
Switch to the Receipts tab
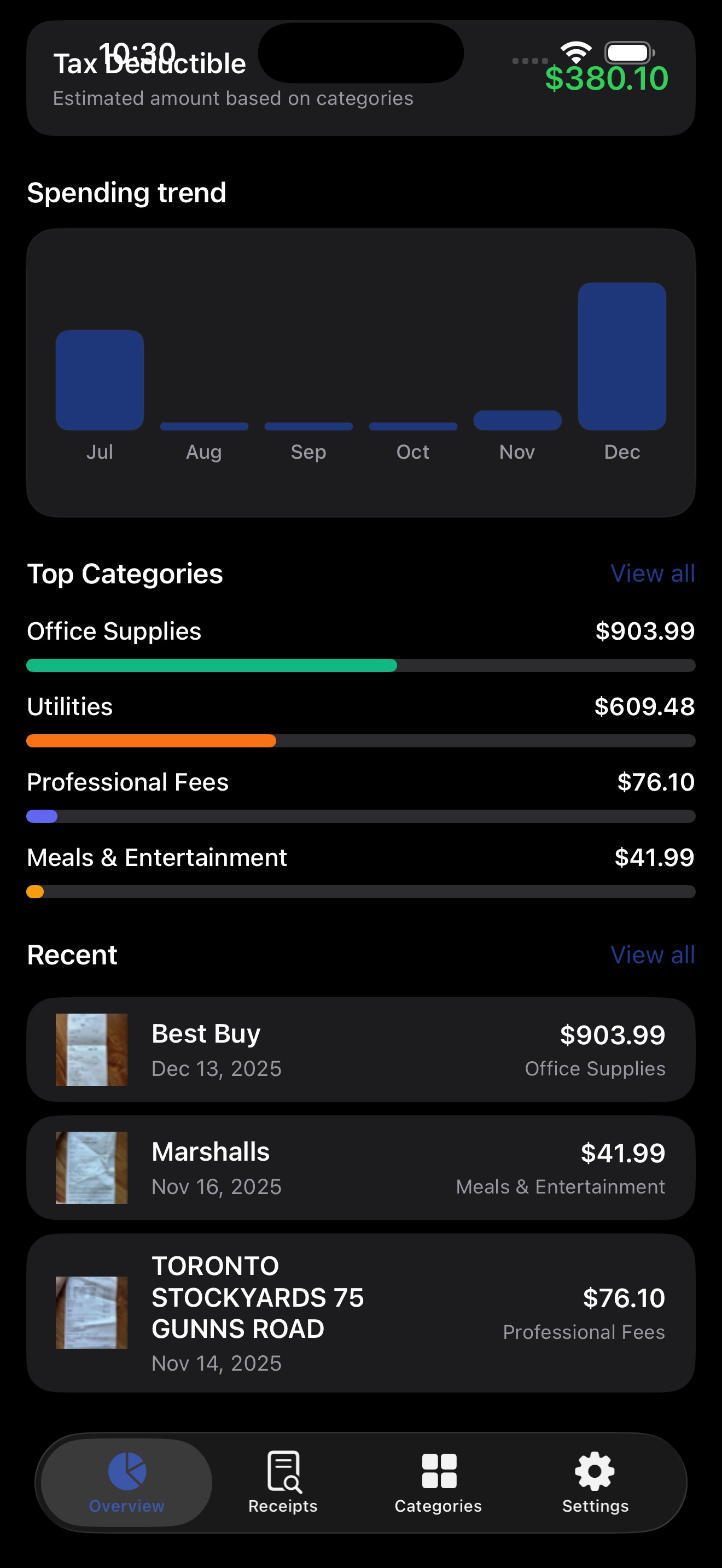tap(282, 1482)
